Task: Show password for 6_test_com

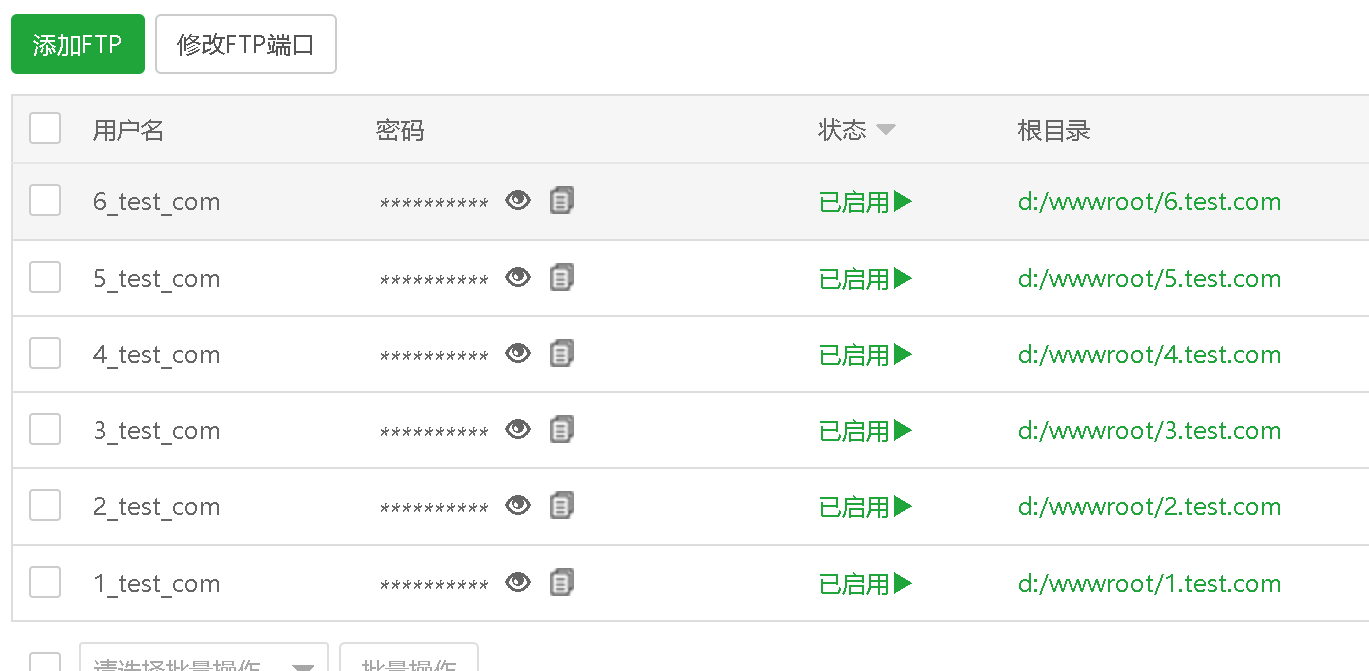Action: click(517, 200)
